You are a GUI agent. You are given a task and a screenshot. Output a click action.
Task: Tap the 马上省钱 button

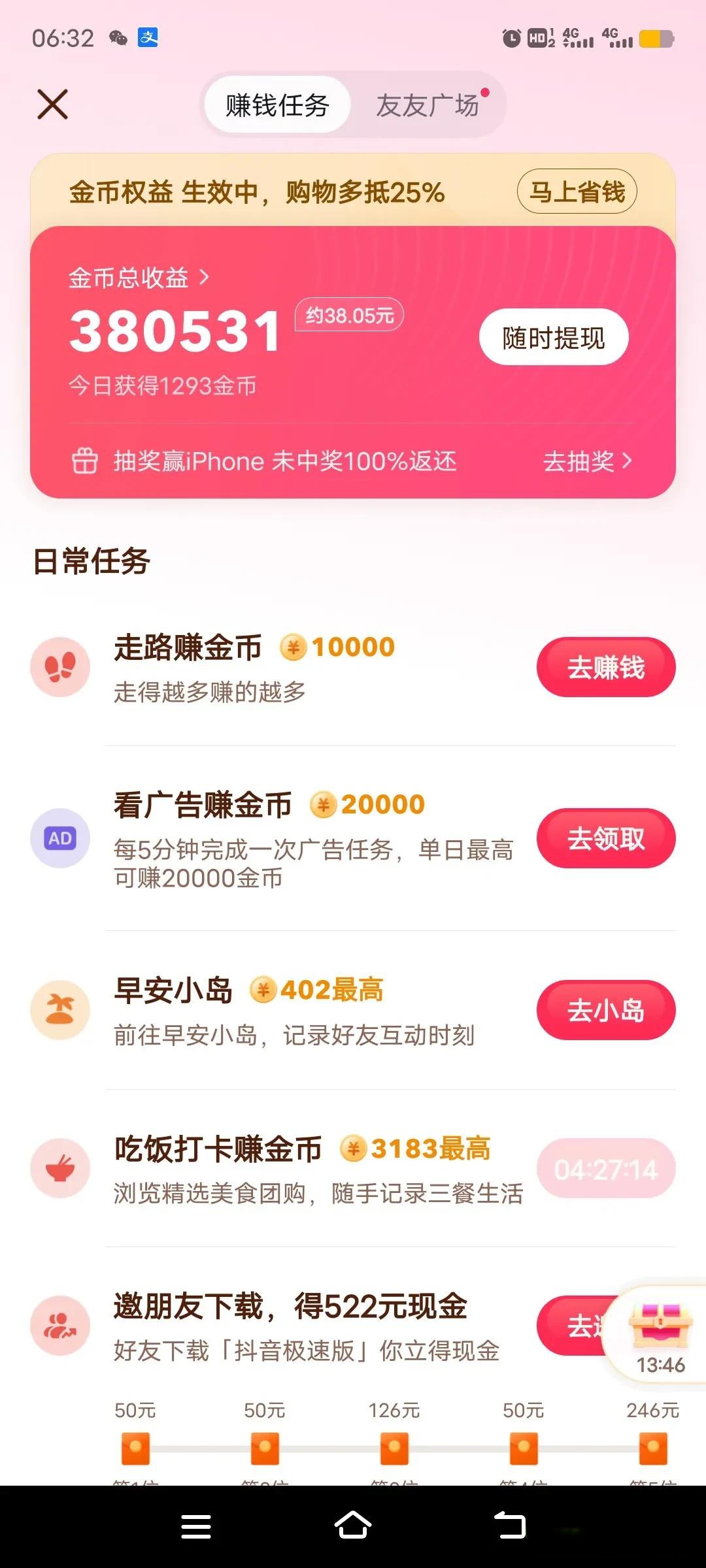pos(577,192)
